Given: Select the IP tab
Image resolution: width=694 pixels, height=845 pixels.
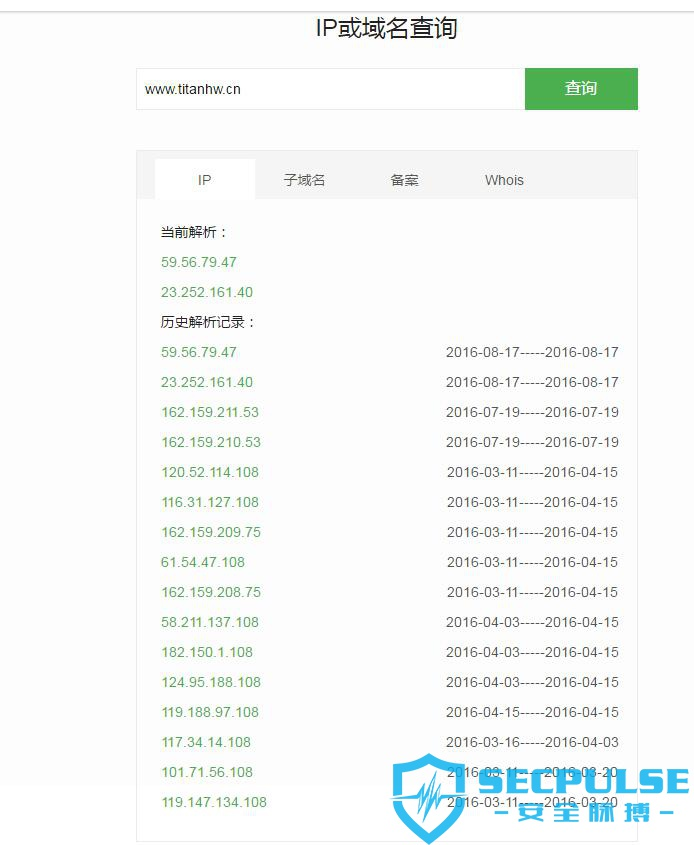Looking at the screenshot, I should [204, 180].
